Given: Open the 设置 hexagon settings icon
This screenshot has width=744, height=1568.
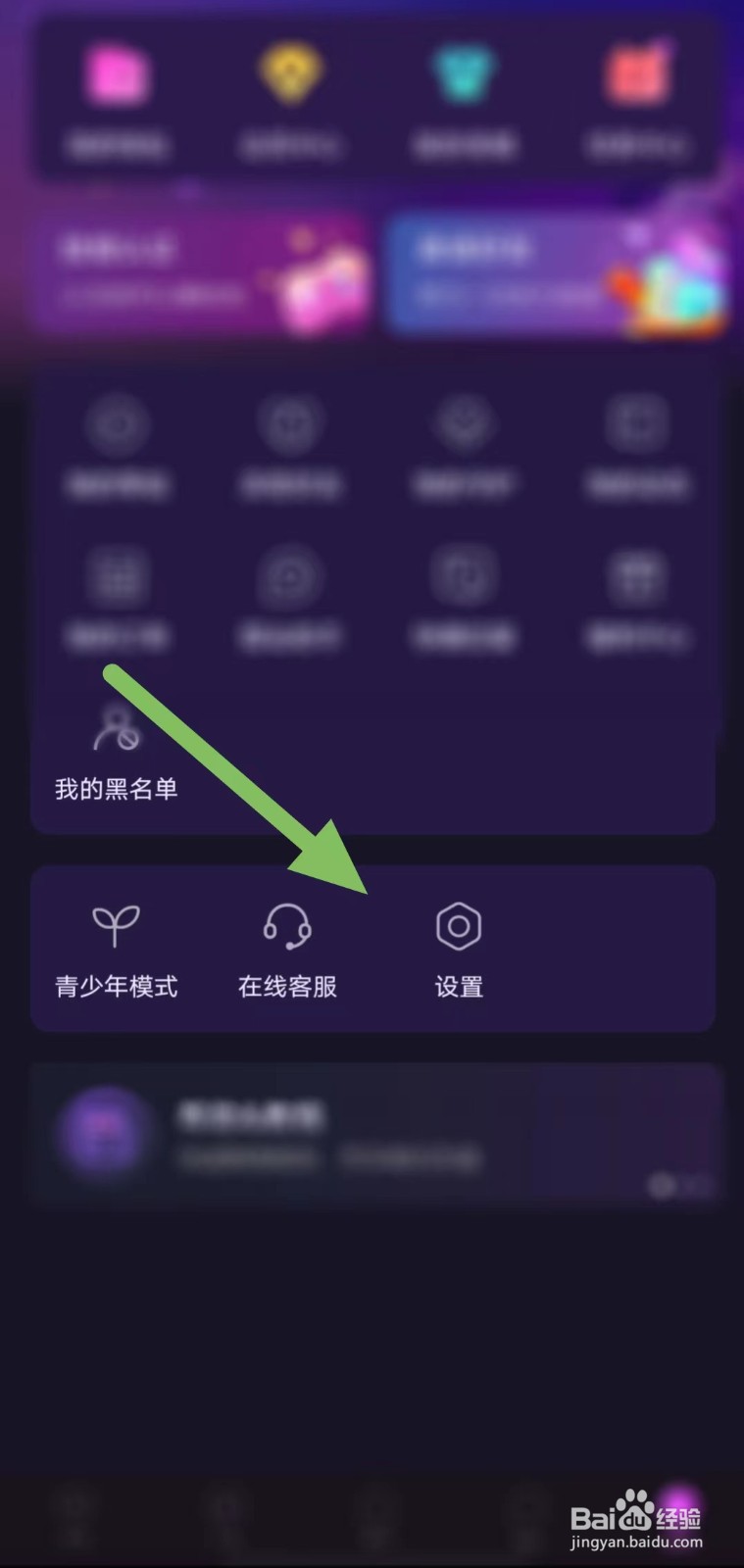Looking at the screenshot, I should point(457,925).
